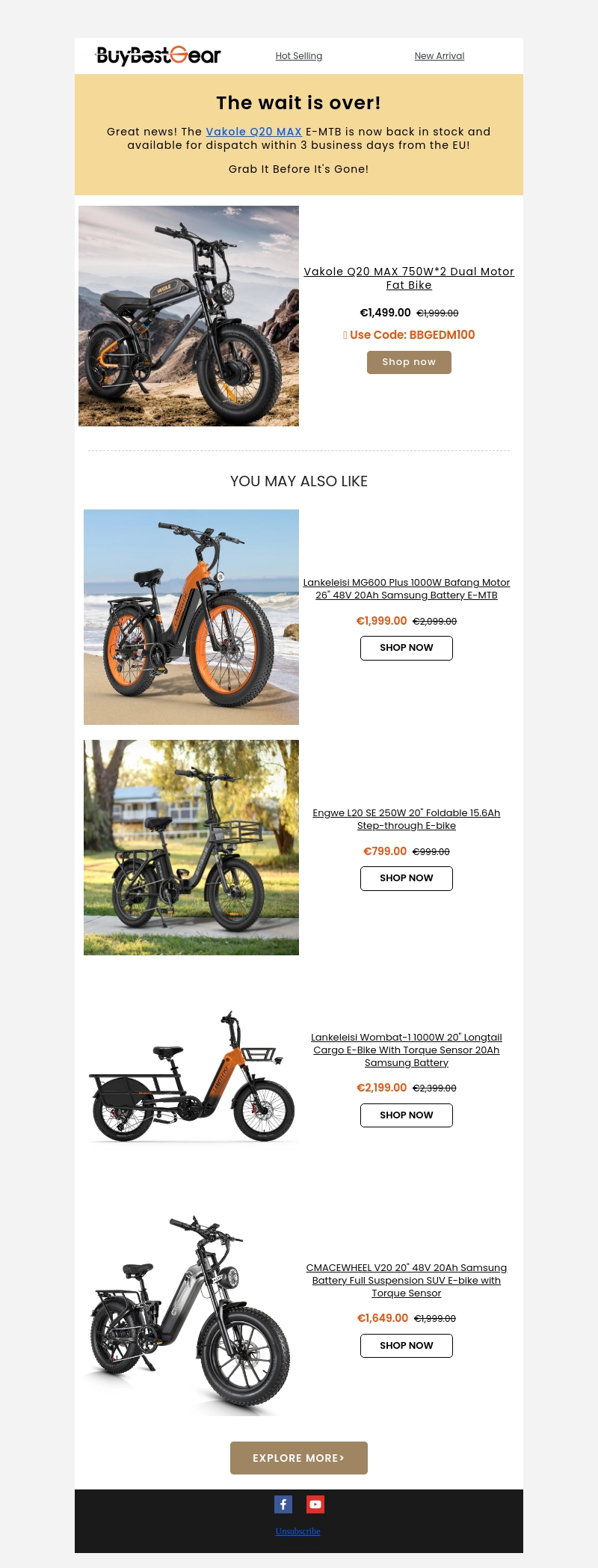598x1568 pixels.
Task: Open the Lankeleisi MG600 Plus product image
Action: point(191,617)
